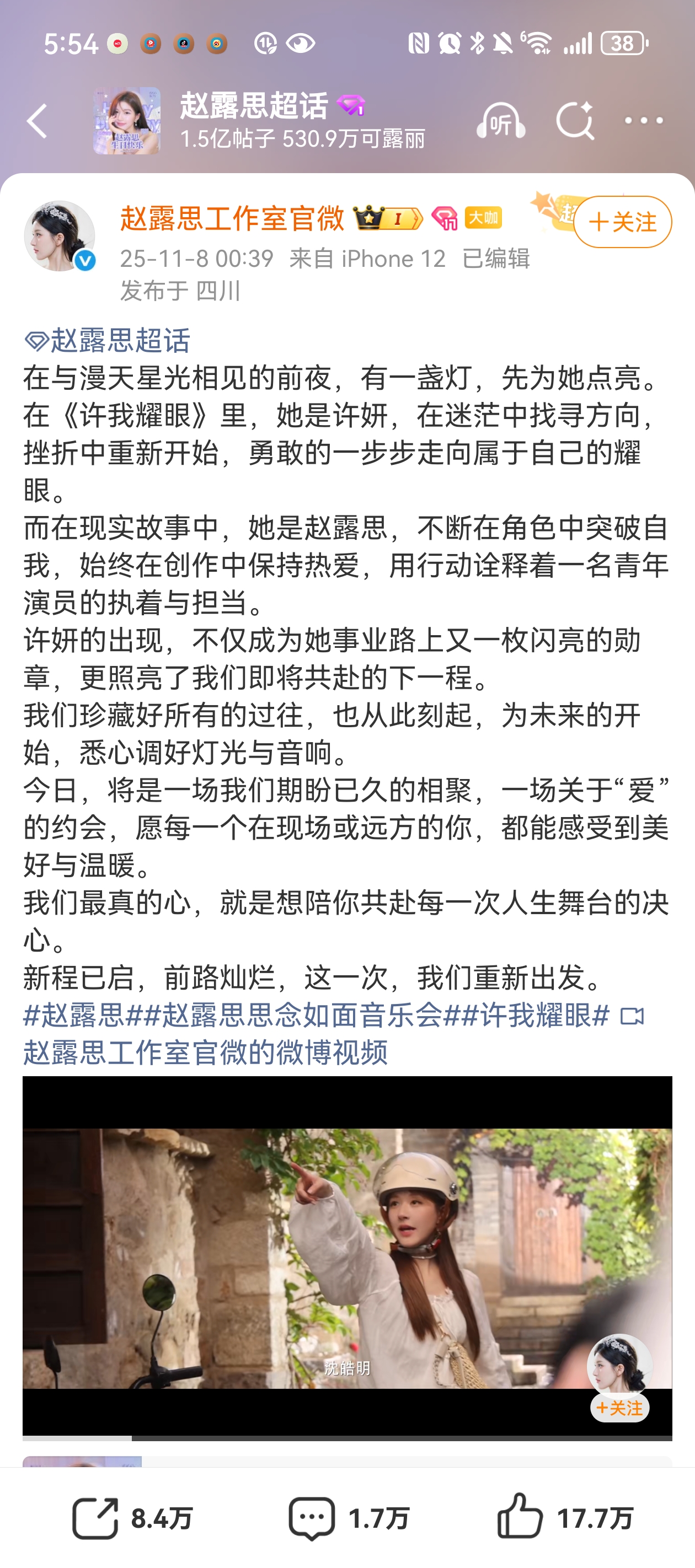Repost this post (8.4万)
The height and width of the screenshot is (1568, 695).
point(132,1518)
